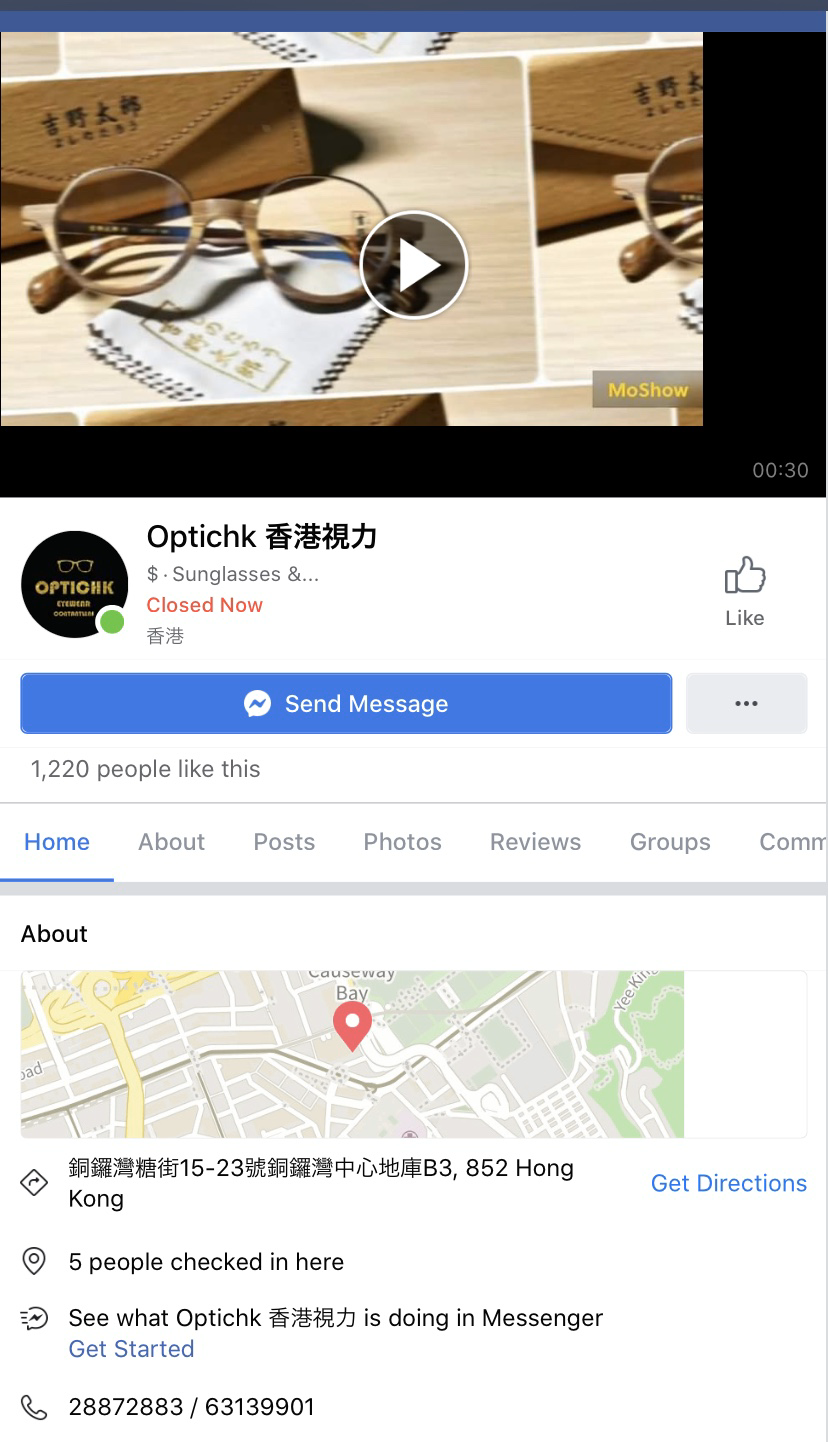
Task: Open the Causeway Bay location map
Action: click(x=352, y=1054)
